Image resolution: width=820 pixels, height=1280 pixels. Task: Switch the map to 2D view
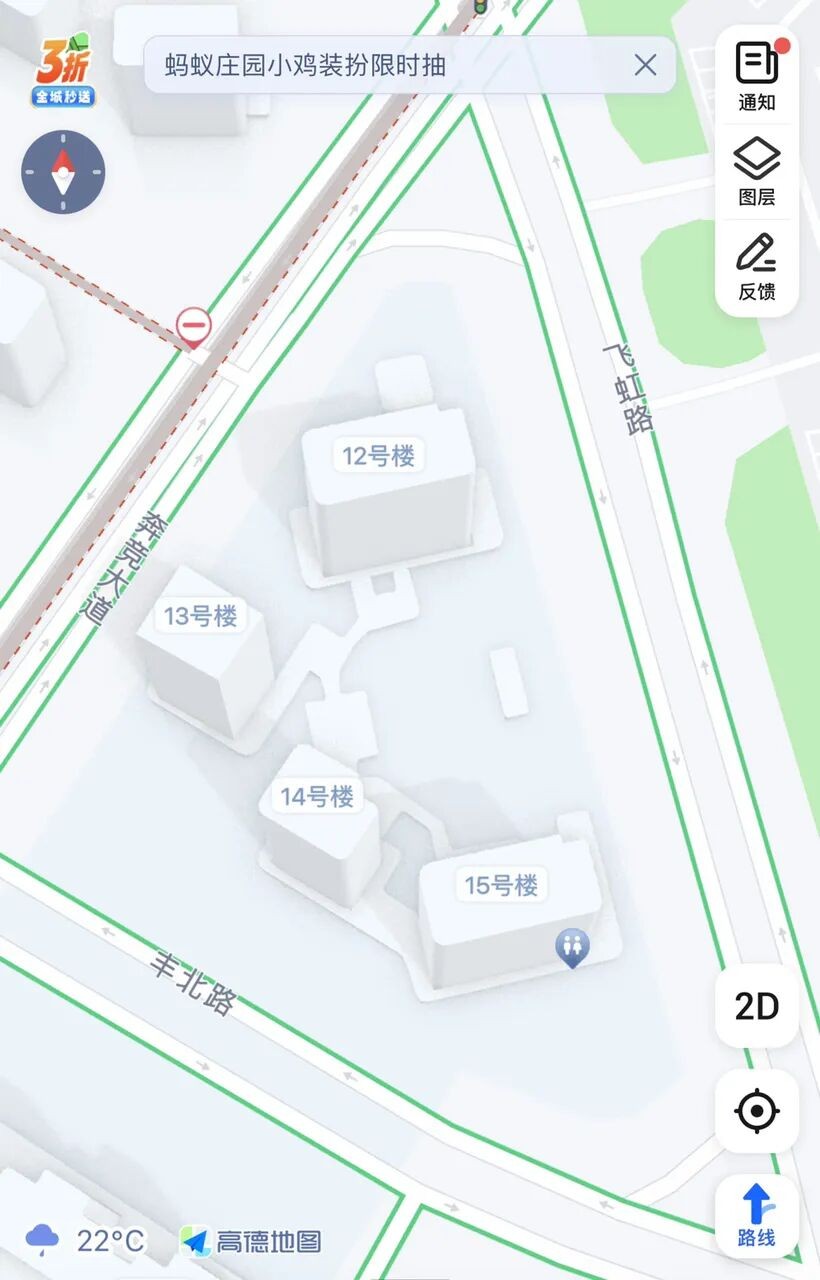point(757,1006)
